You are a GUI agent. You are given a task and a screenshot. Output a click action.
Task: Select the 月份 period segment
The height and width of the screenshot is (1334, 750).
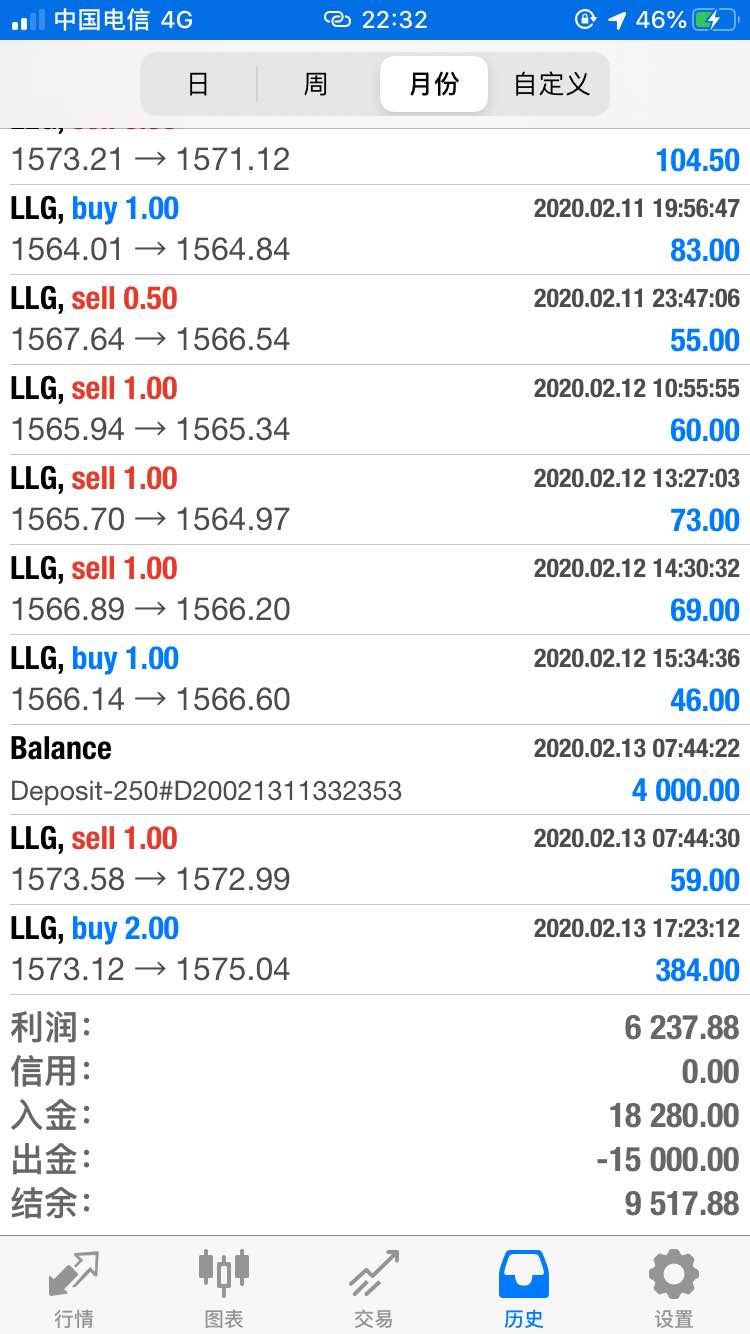[434, 84]
